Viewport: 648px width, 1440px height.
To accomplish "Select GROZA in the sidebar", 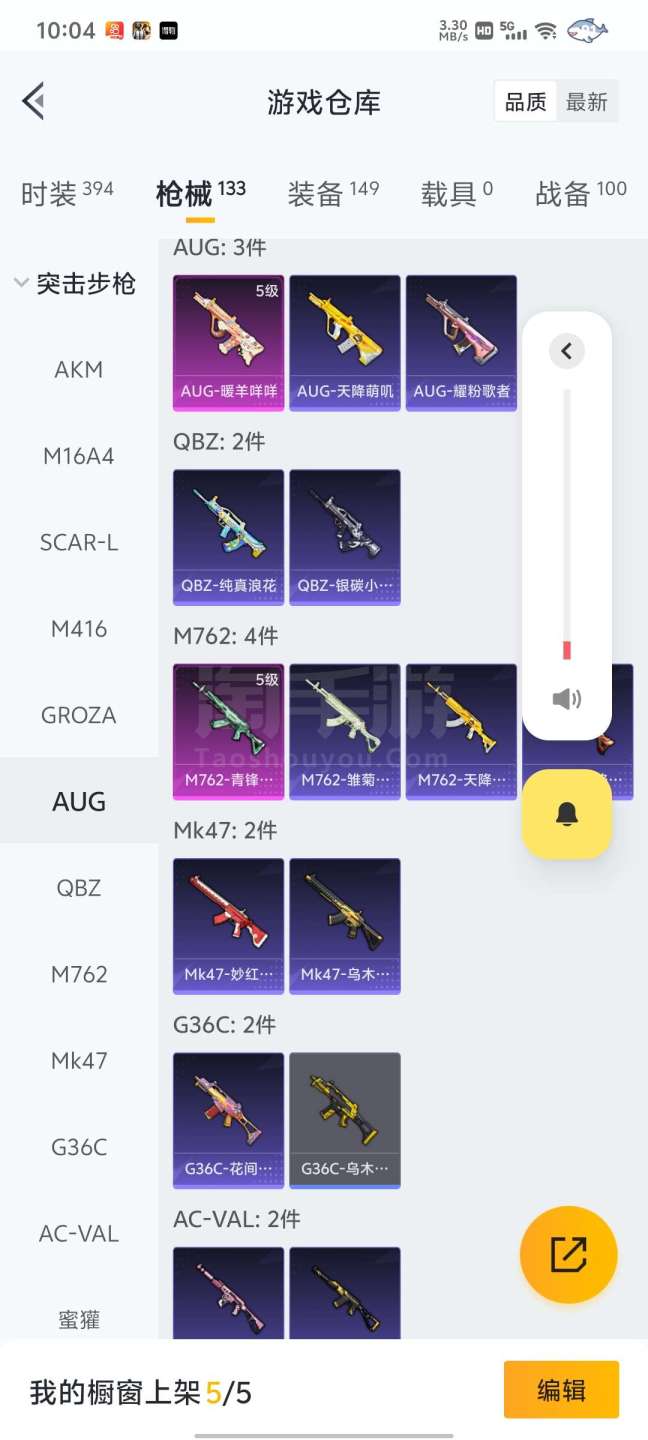I will click(x=79, y=715).
